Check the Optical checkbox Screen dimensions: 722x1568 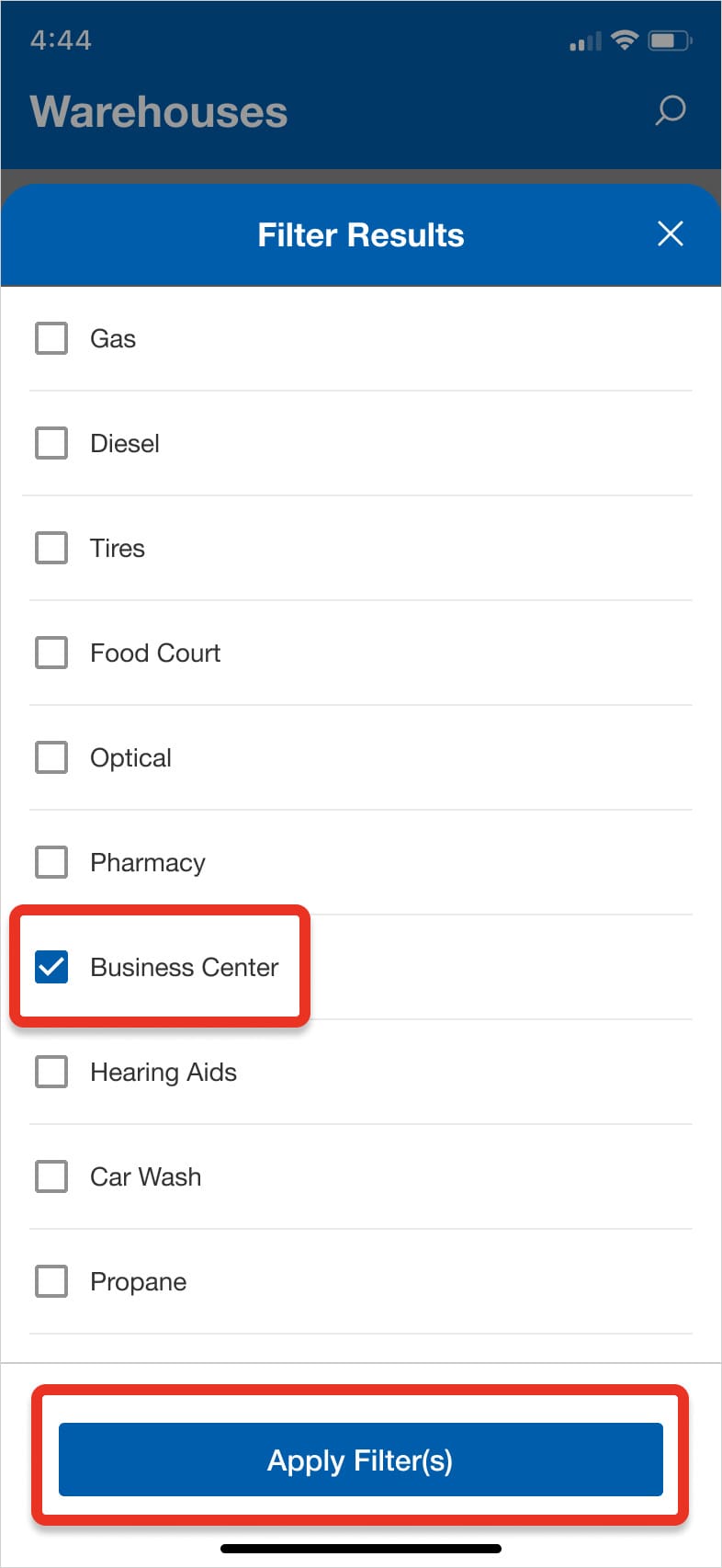click(51, 757)
